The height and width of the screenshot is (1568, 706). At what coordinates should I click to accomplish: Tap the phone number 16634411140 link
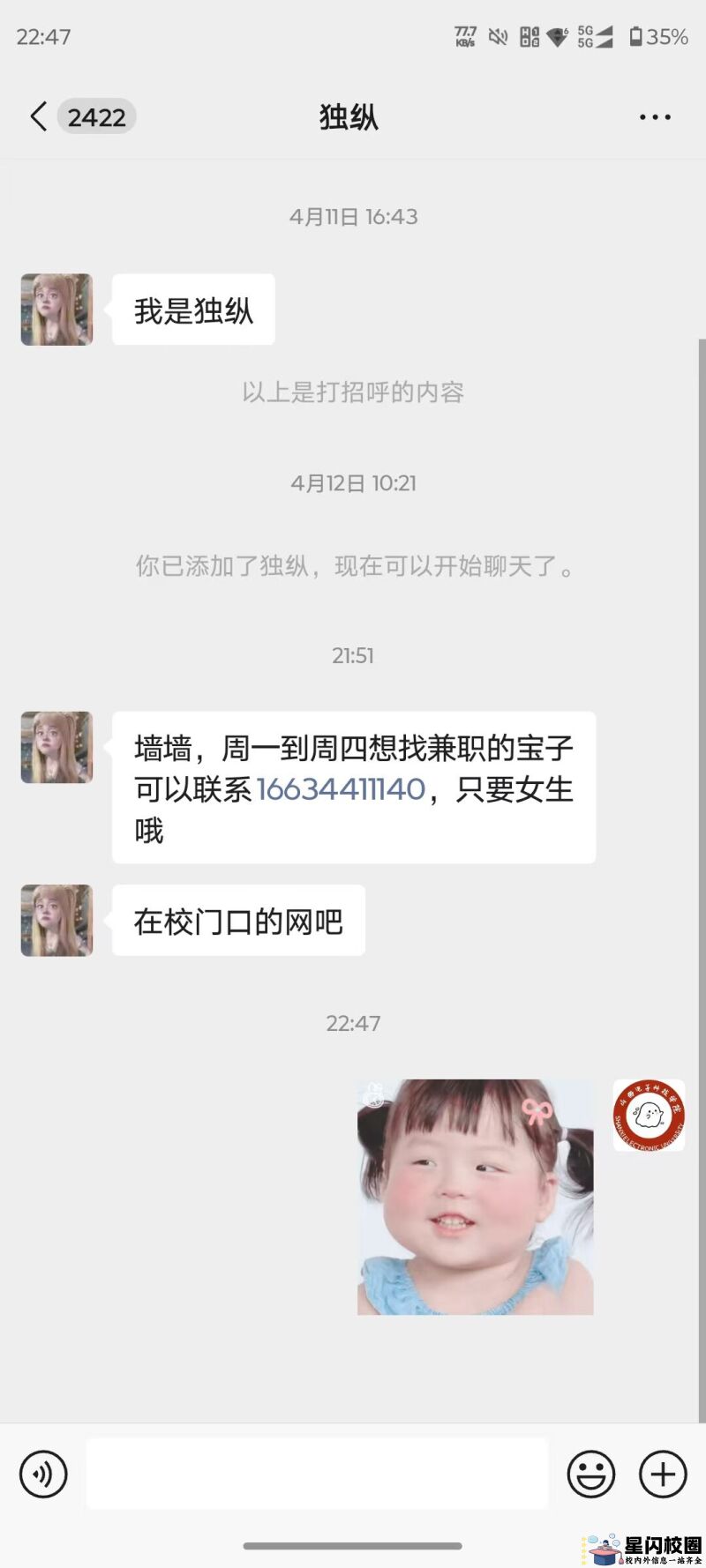pyautogui.click(x=341, y=789)
